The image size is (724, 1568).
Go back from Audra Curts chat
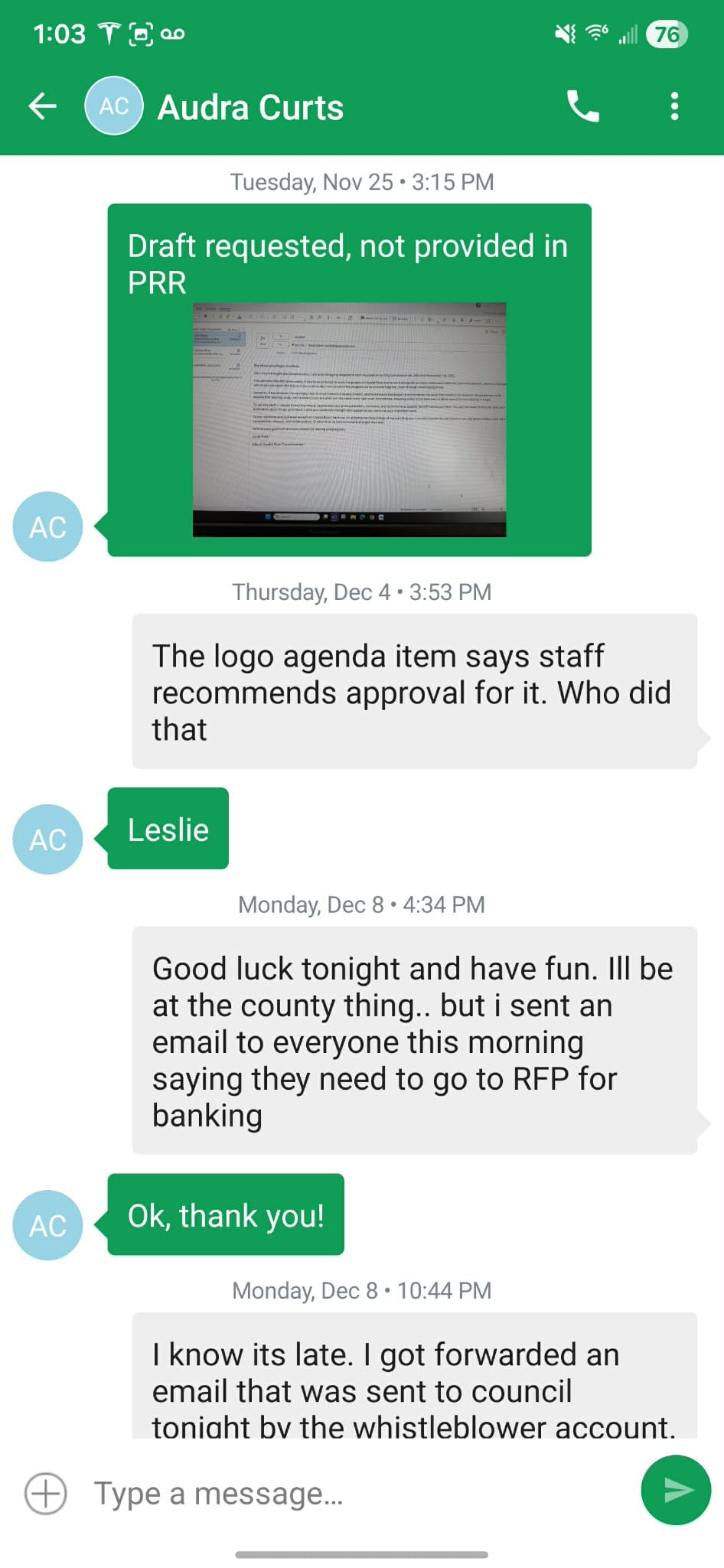(x=43, y=106)
